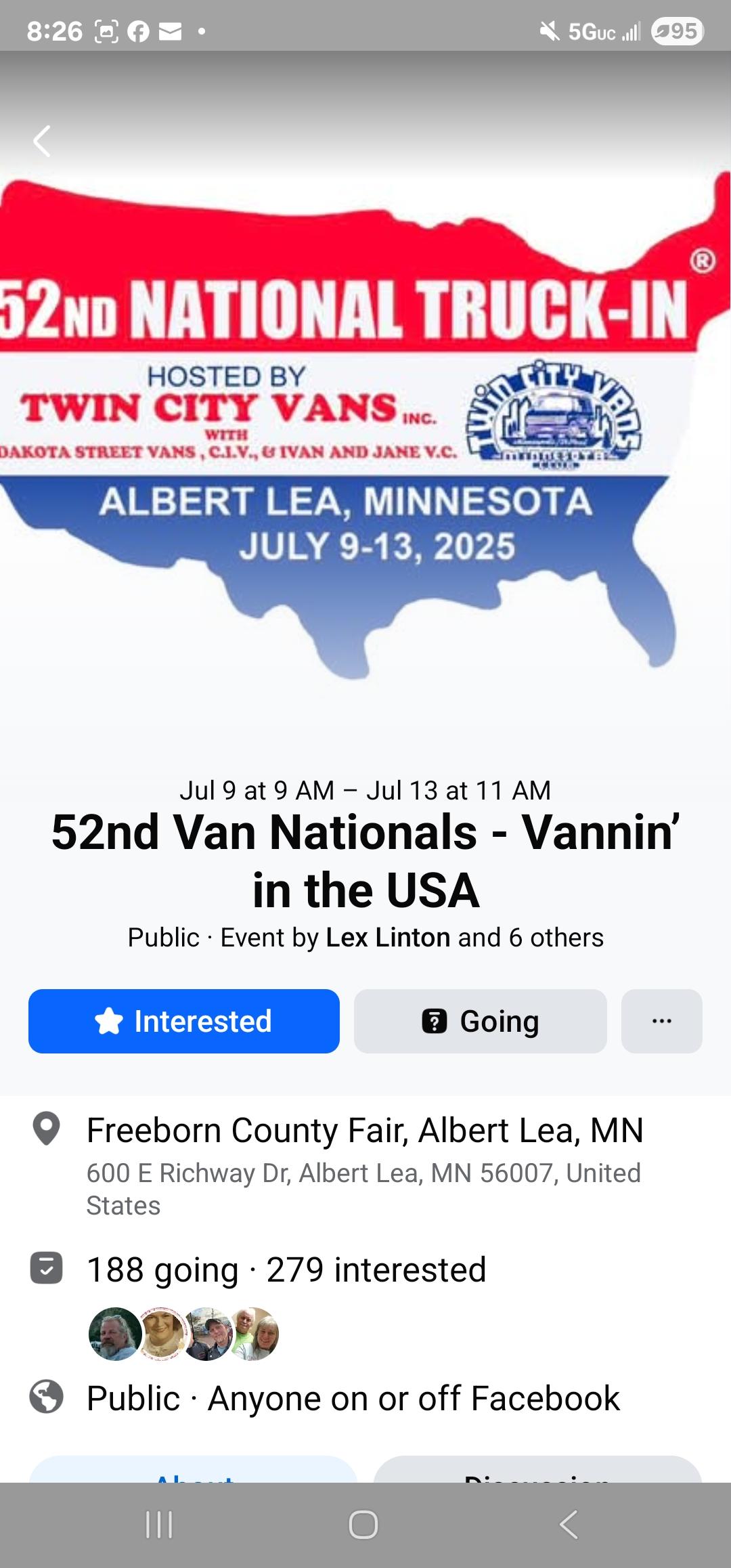View the 188 going guest list
The image size is (731, 1568).
162,1269
